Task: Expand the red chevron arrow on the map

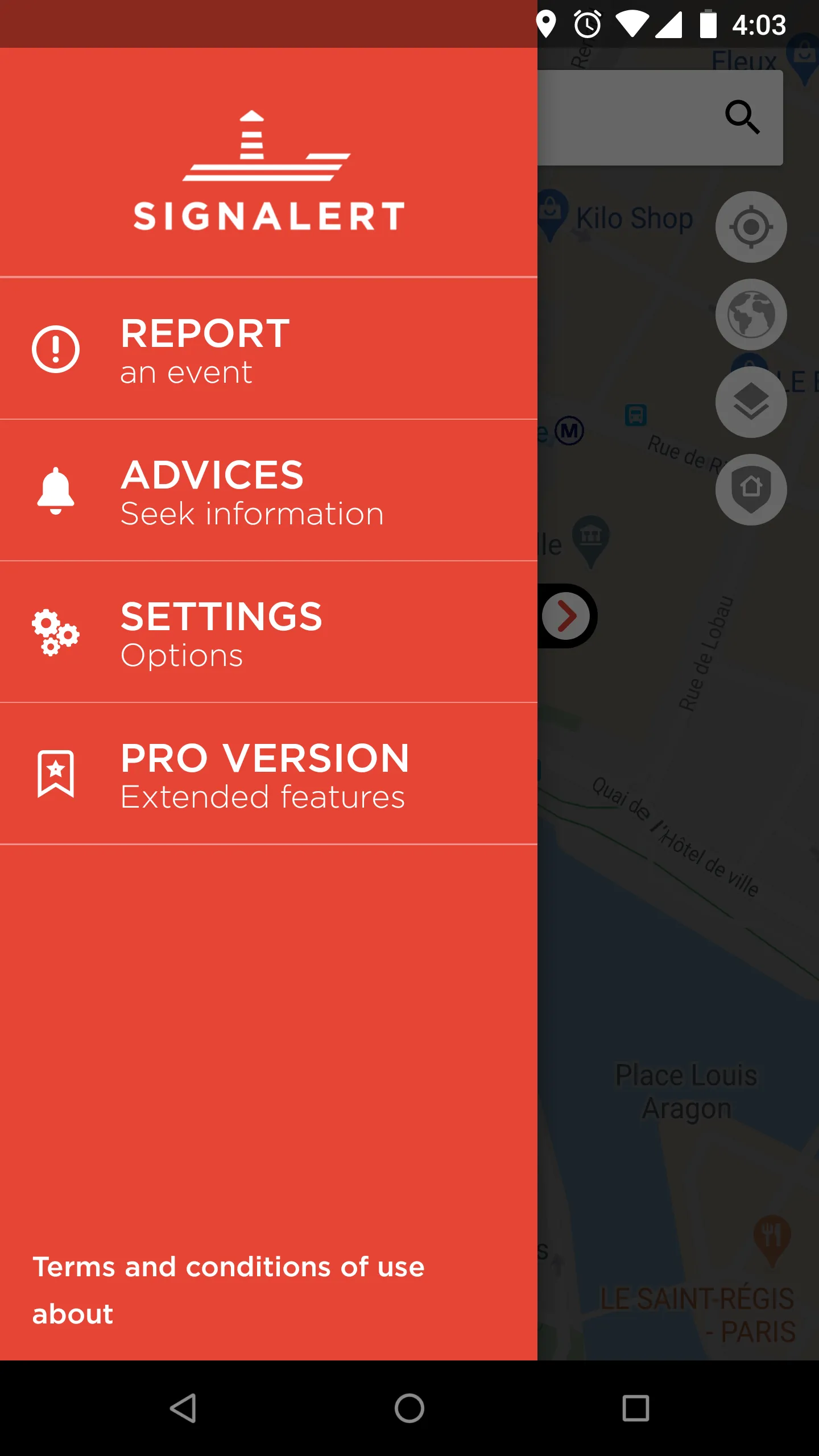Action: [566, 616]
